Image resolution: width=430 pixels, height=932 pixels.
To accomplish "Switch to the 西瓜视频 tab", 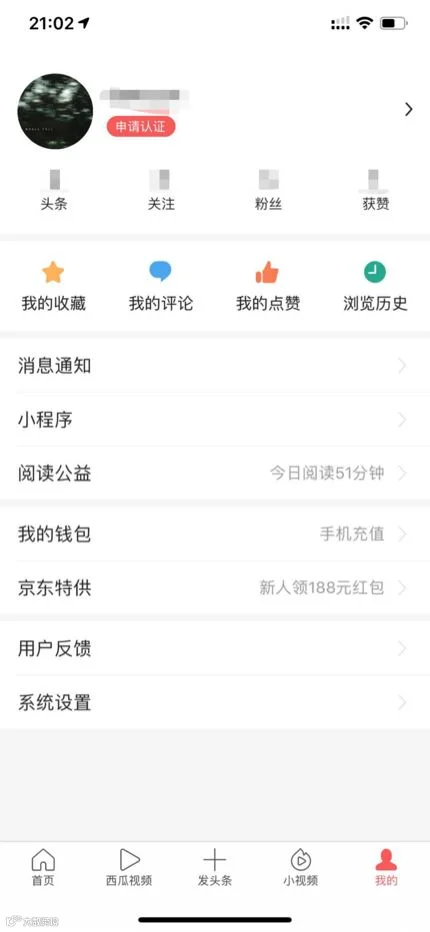I will tap(129, 867).
